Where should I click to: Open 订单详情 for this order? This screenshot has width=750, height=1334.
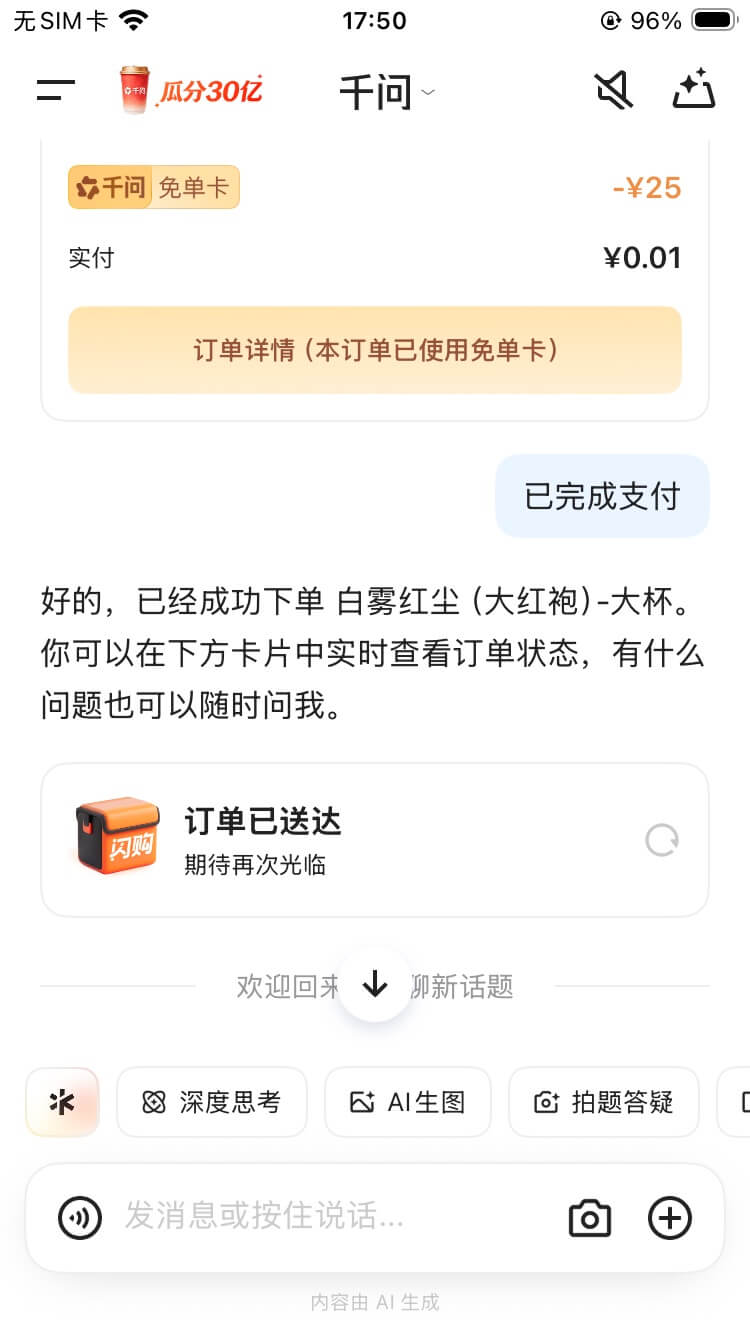[x=375, y=350]
